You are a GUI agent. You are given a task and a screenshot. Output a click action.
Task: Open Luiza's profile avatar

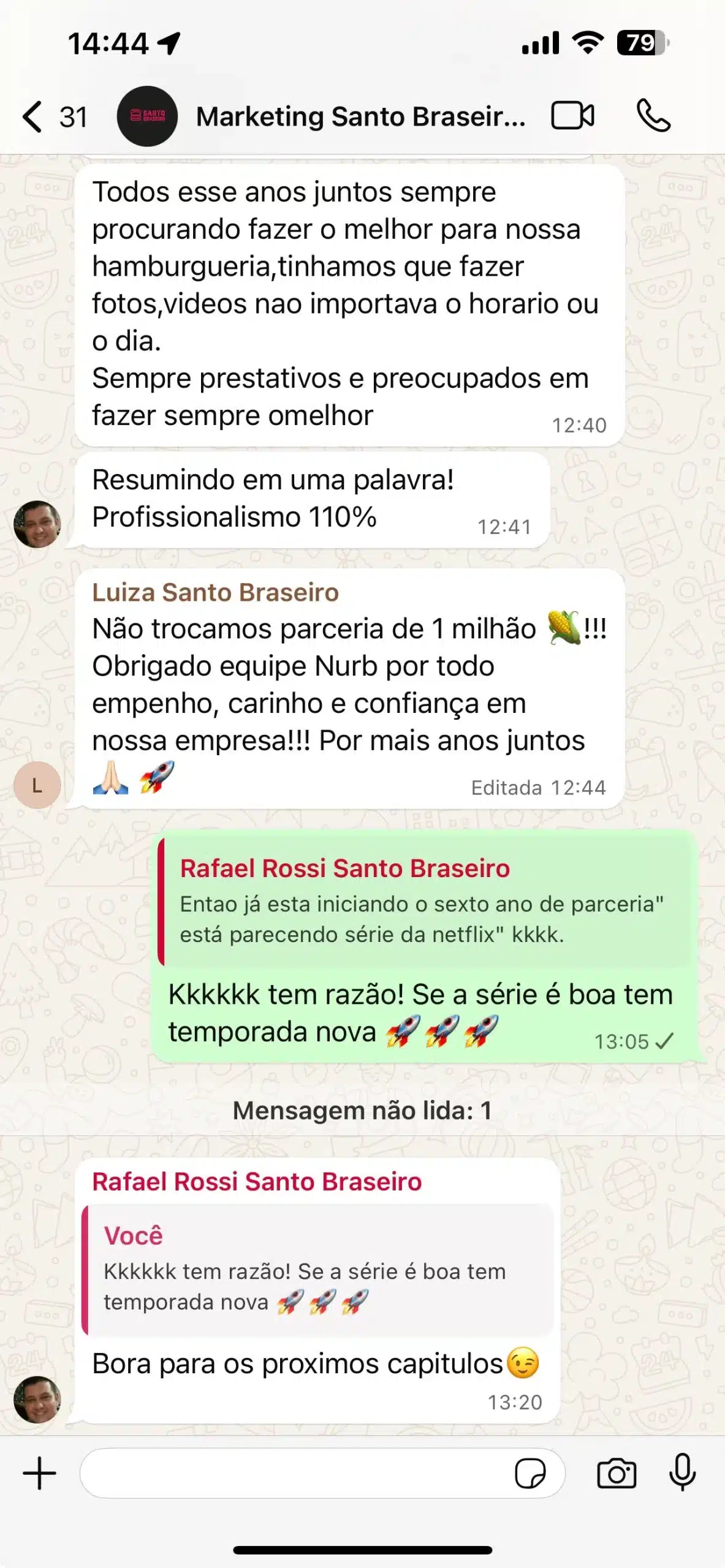[37, 785]
